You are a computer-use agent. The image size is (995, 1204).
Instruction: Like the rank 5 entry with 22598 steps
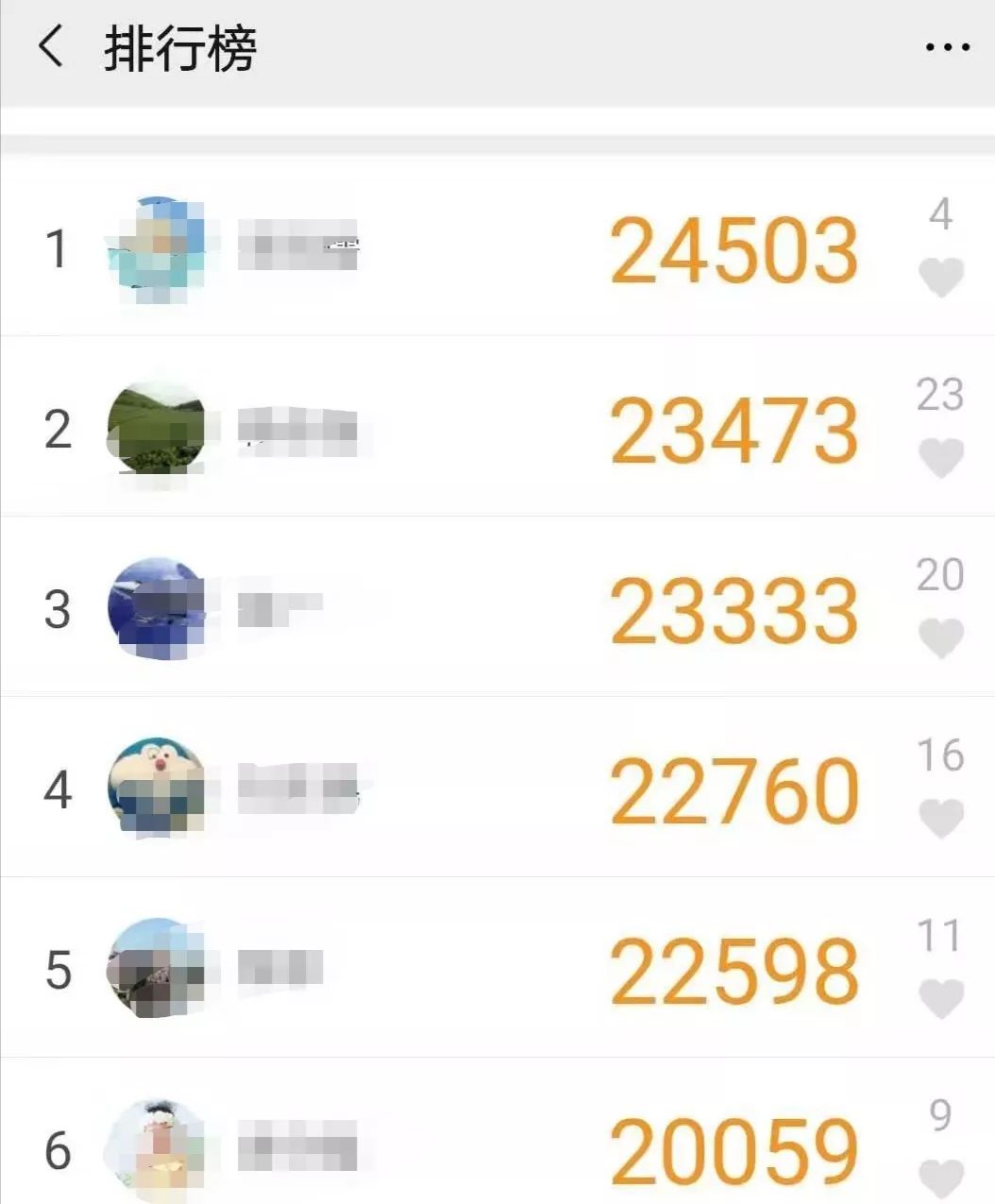coord(940,998)
